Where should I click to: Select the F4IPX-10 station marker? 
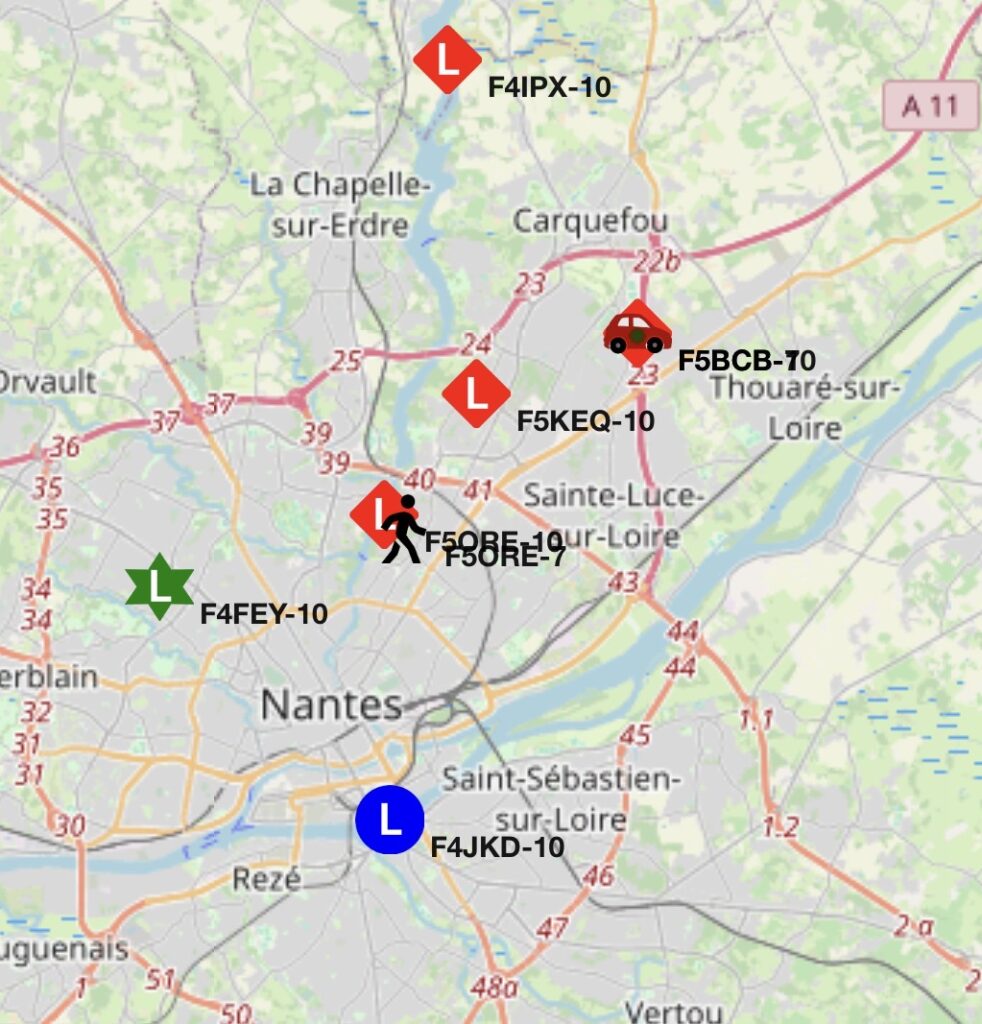pos(447,60)
